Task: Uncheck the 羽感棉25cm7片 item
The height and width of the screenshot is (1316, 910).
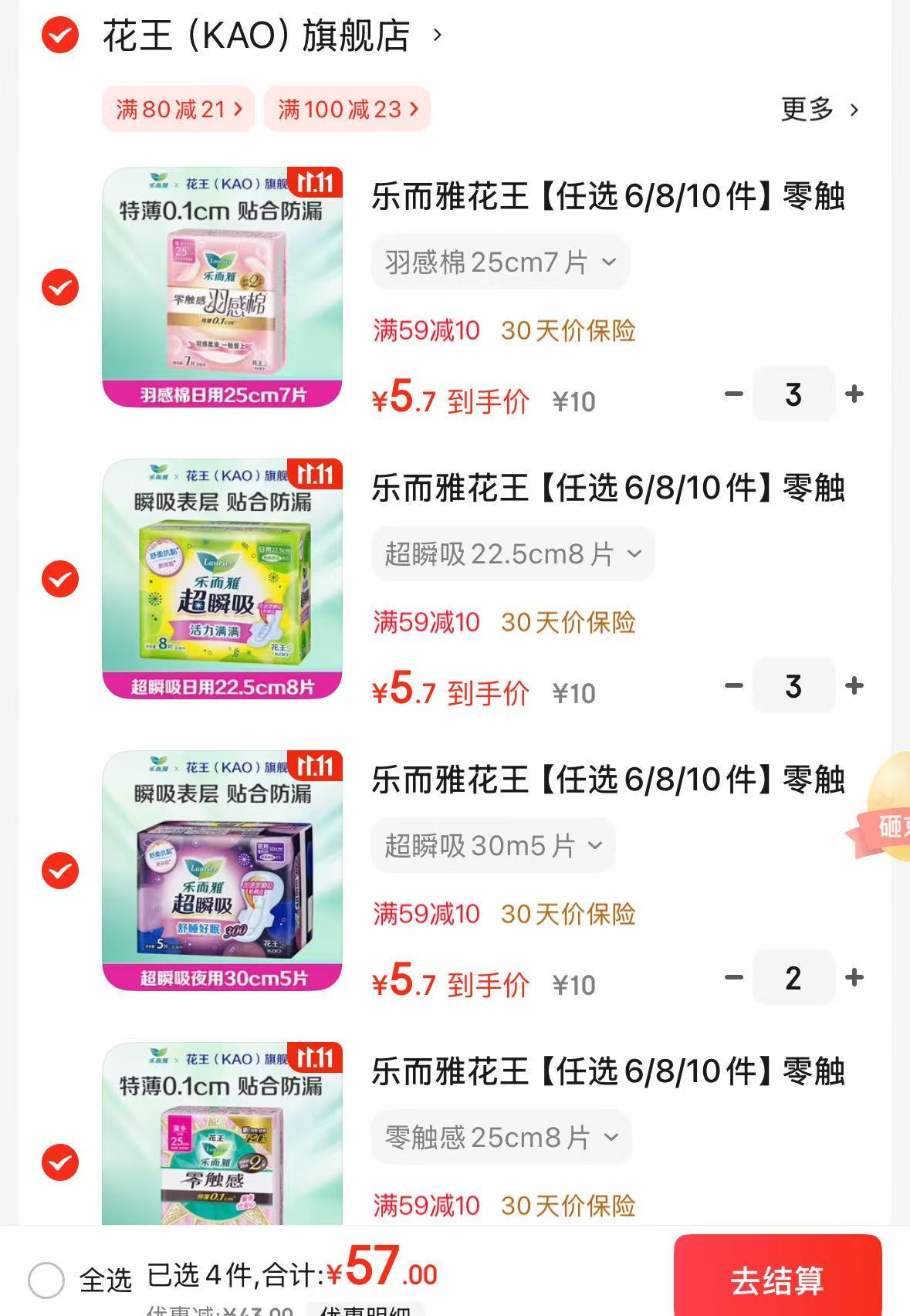Action: tap(59, 287)
